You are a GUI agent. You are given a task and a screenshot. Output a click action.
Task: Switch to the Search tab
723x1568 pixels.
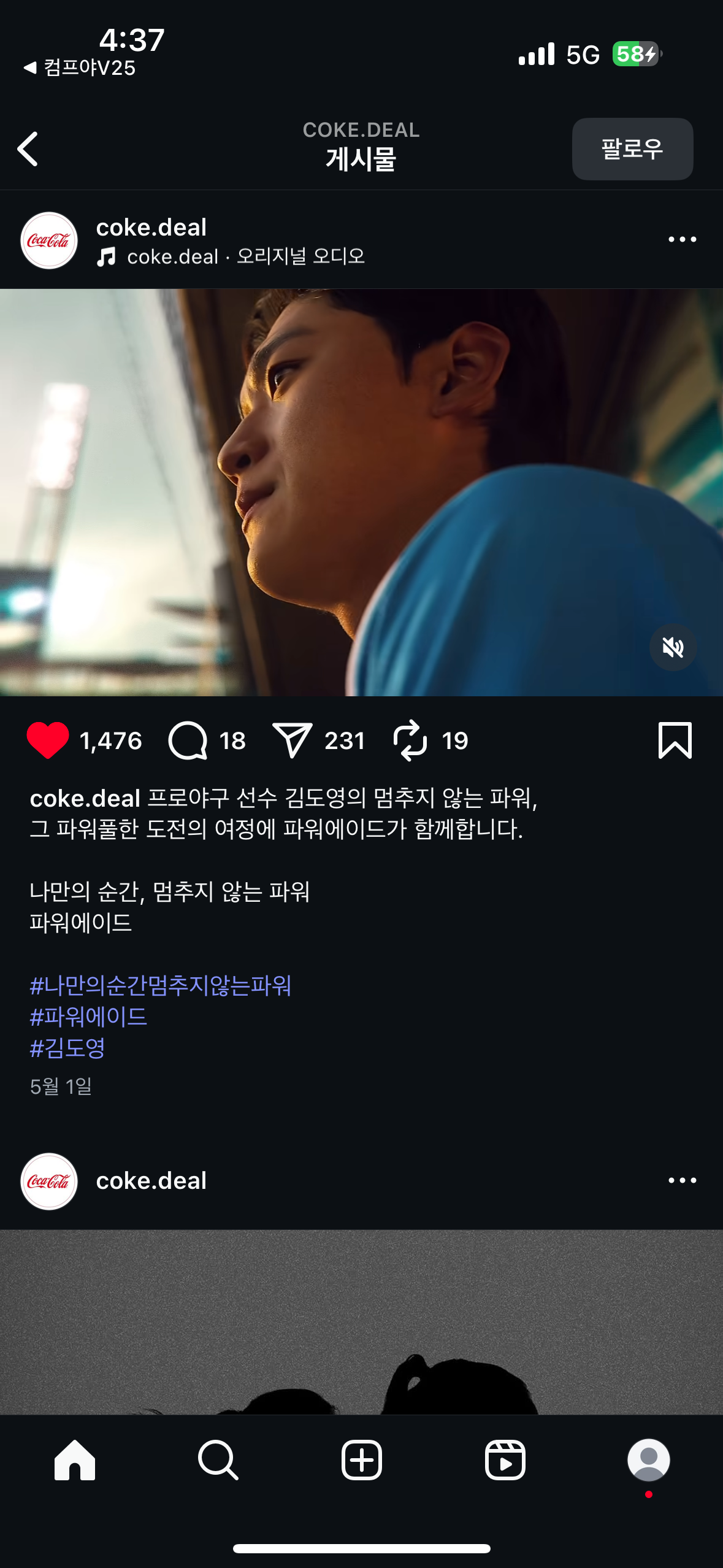(218, 1460)
